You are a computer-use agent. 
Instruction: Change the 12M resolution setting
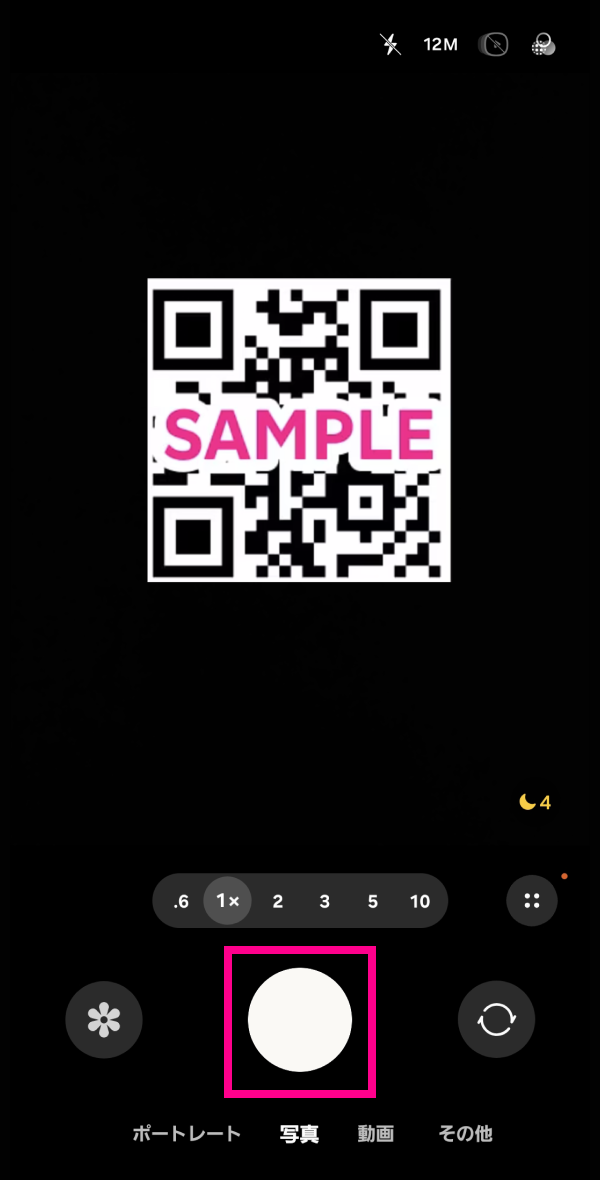coord(440,45)
